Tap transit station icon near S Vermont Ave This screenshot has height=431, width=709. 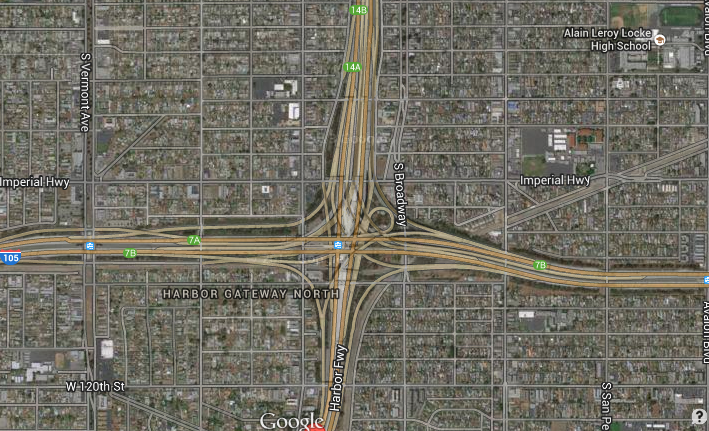pyautogui.click(x=90, y=245)
